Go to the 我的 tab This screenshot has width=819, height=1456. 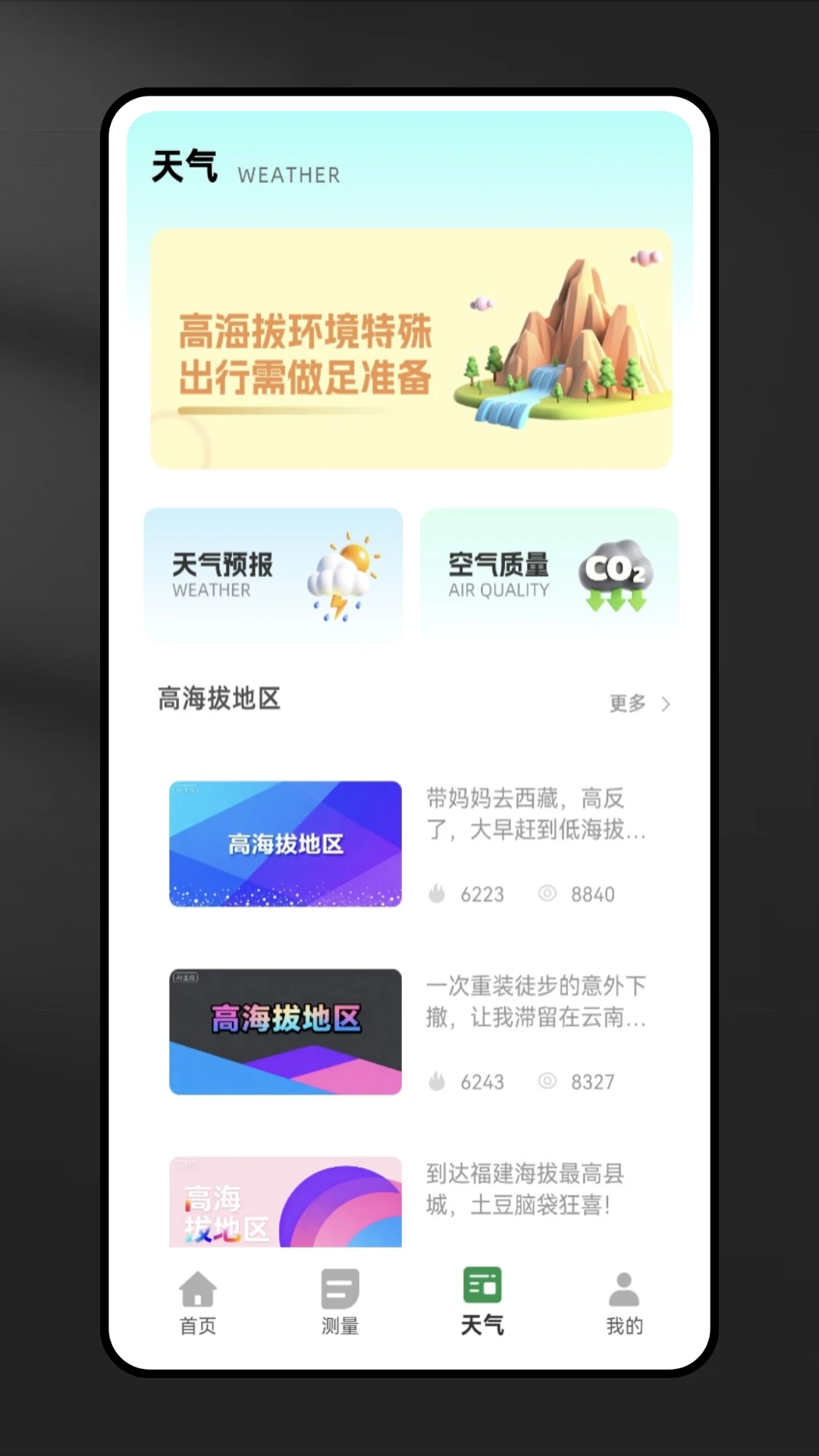click(624, 1302)
